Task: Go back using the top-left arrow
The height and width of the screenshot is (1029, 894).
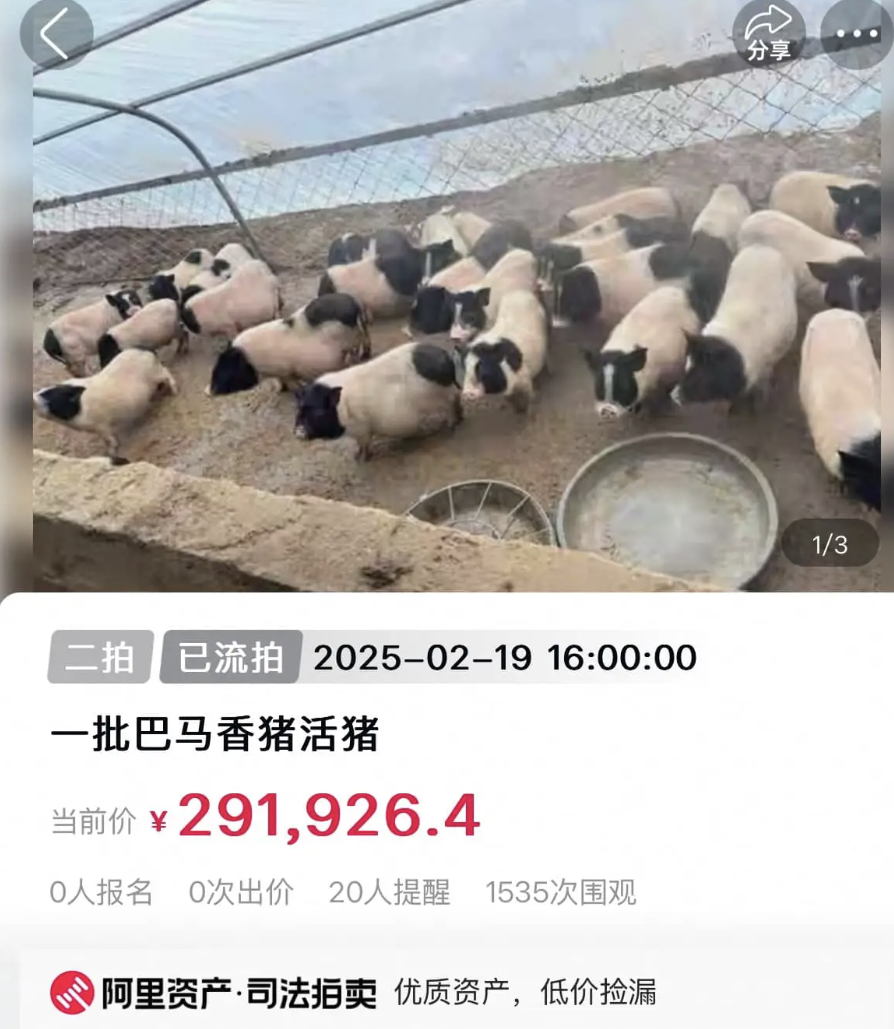Action: [x=56, y=33]
